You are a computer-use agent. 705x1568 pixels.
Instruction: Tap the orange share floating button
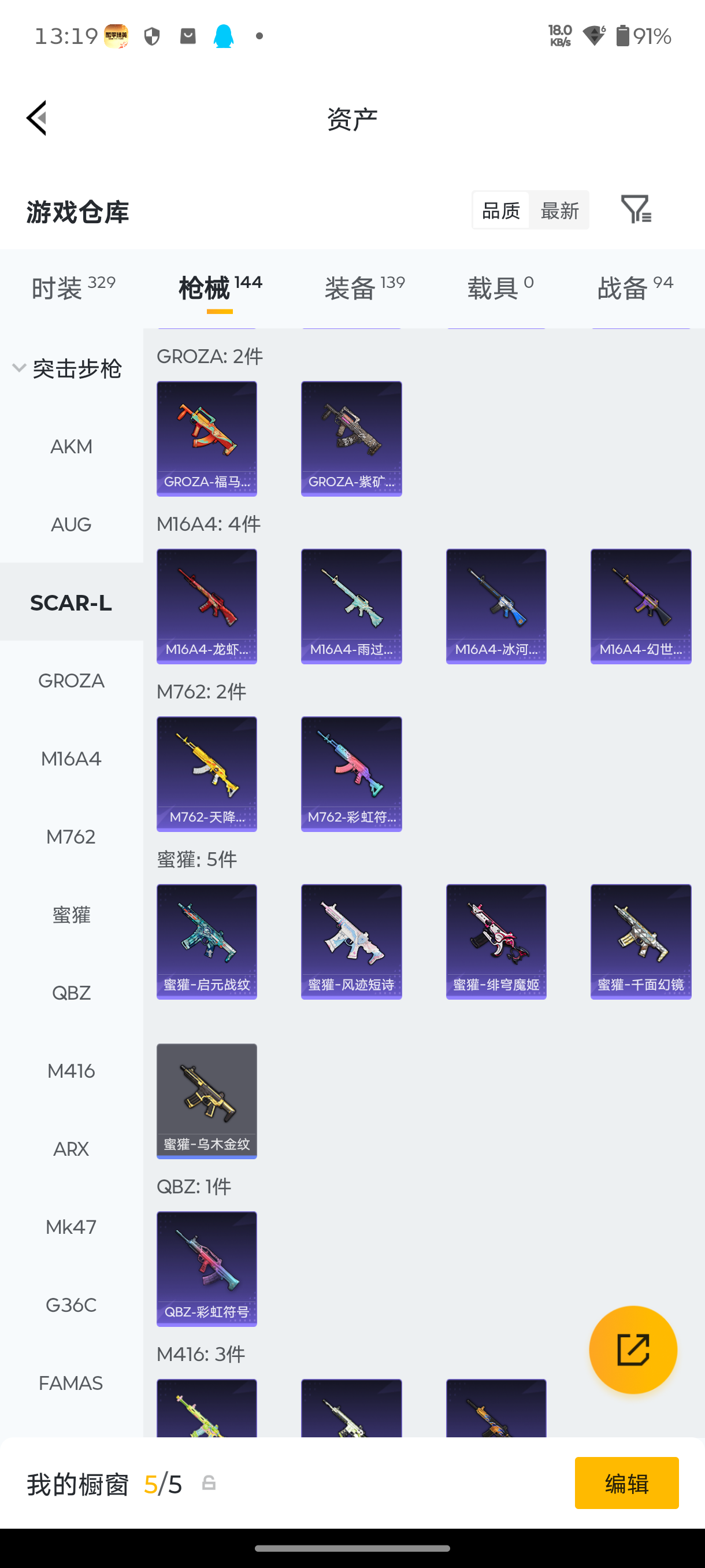[633, 1349]
